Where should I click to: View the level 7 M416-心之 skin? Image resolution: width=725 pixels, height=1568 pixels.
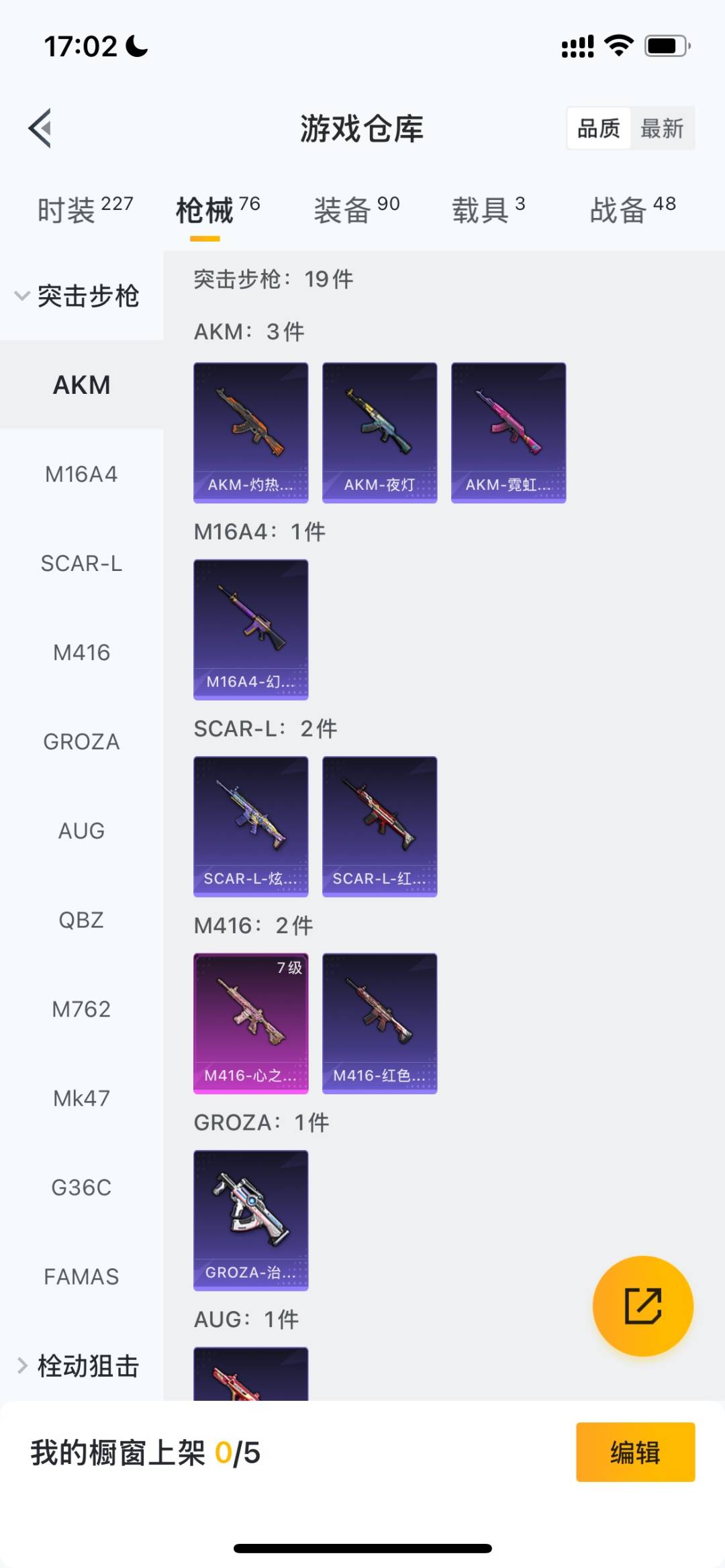point(251,1023)
